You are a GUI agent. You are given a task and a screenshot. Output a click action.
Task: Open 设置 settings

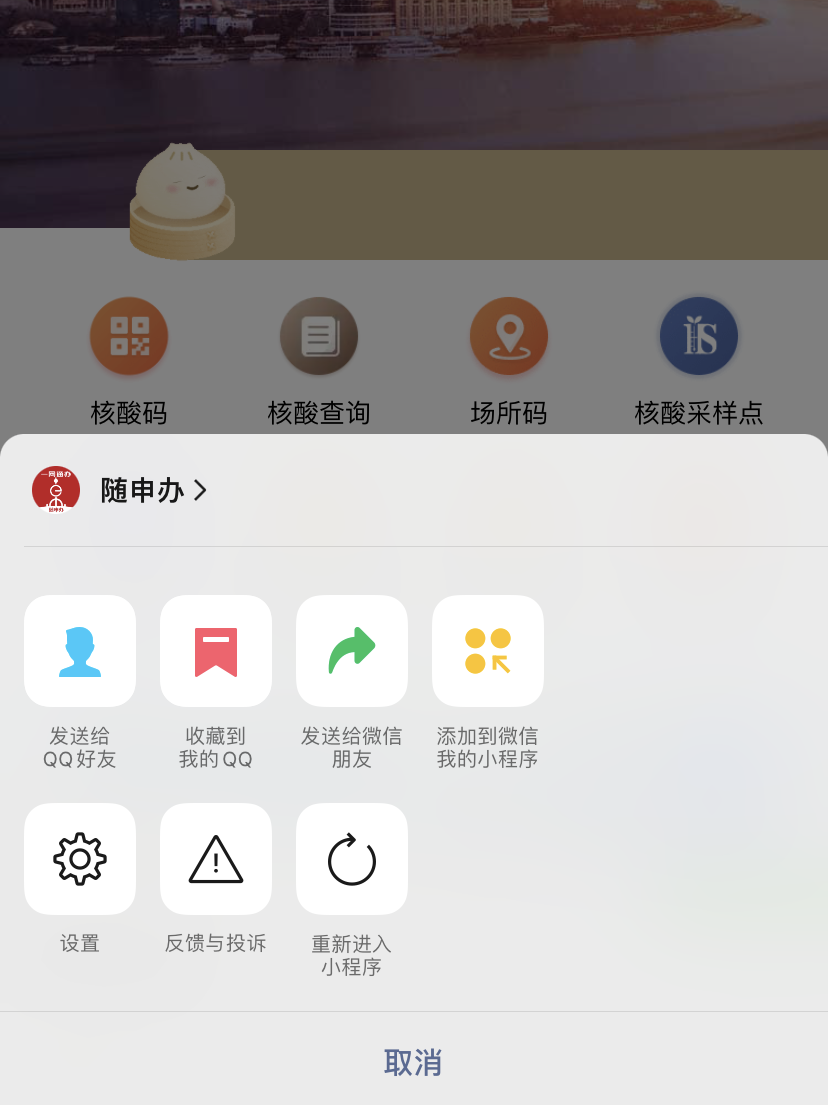[80, 859]
